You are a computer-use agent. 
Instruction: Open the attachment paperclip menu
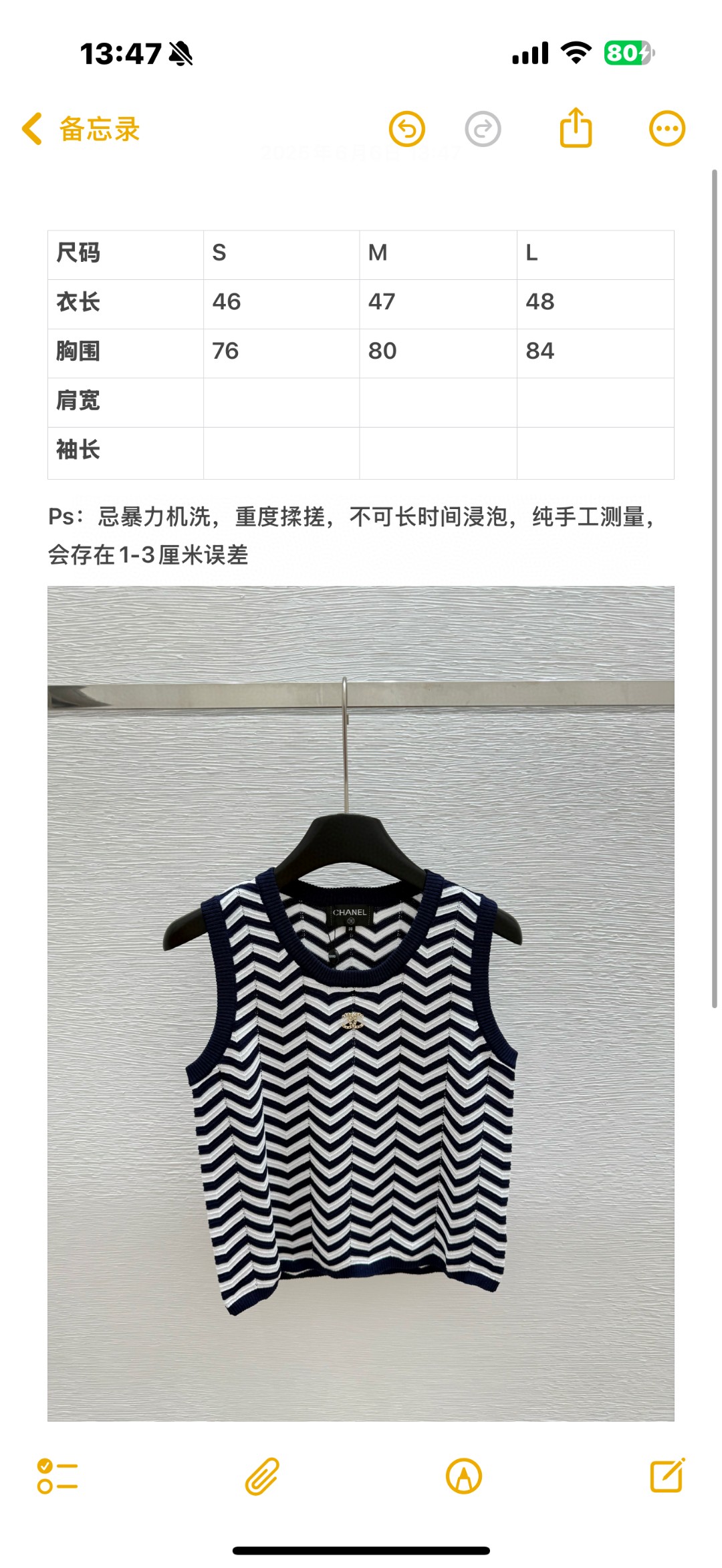[x=261, y=1476]
